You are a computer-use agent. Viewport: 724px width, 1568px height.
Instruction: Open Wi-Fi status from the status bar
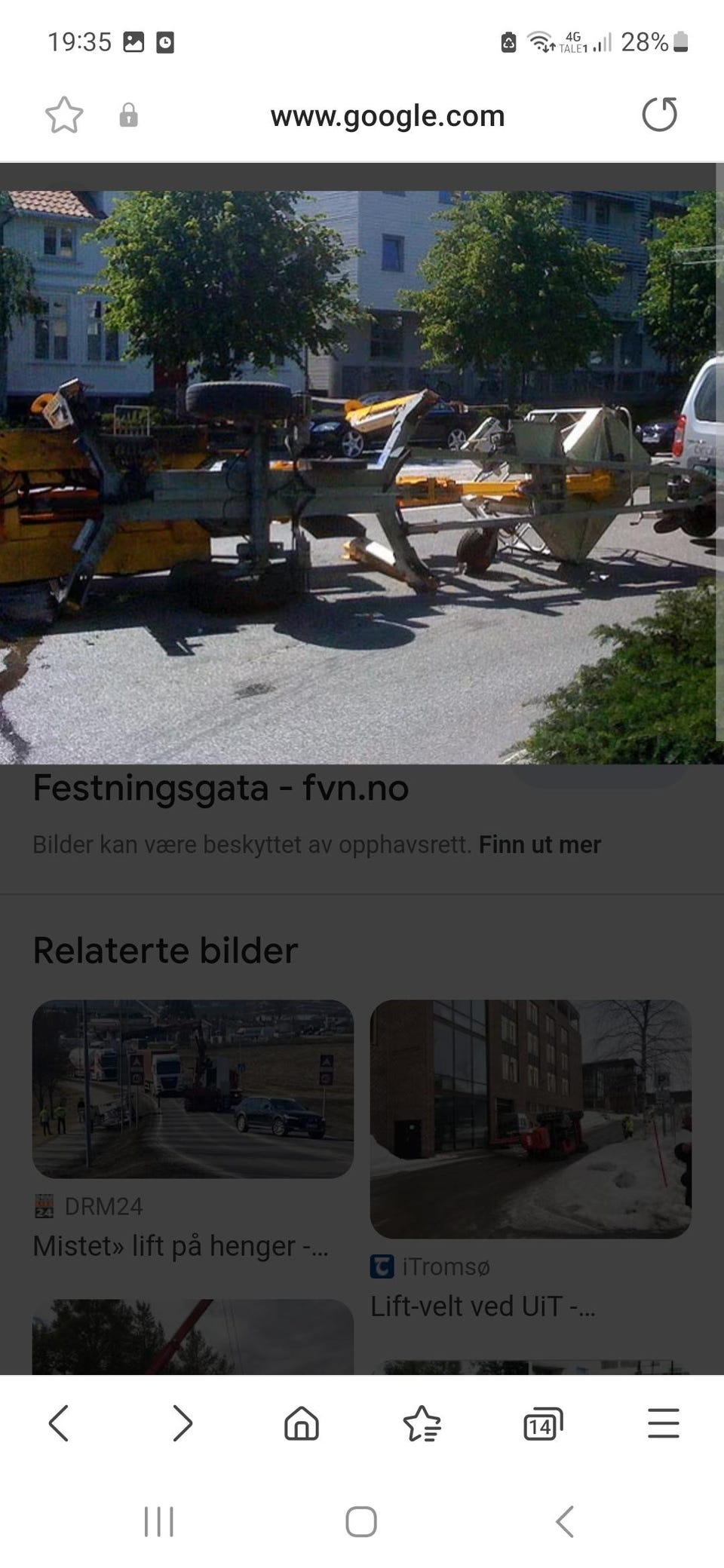pos(541,43)
